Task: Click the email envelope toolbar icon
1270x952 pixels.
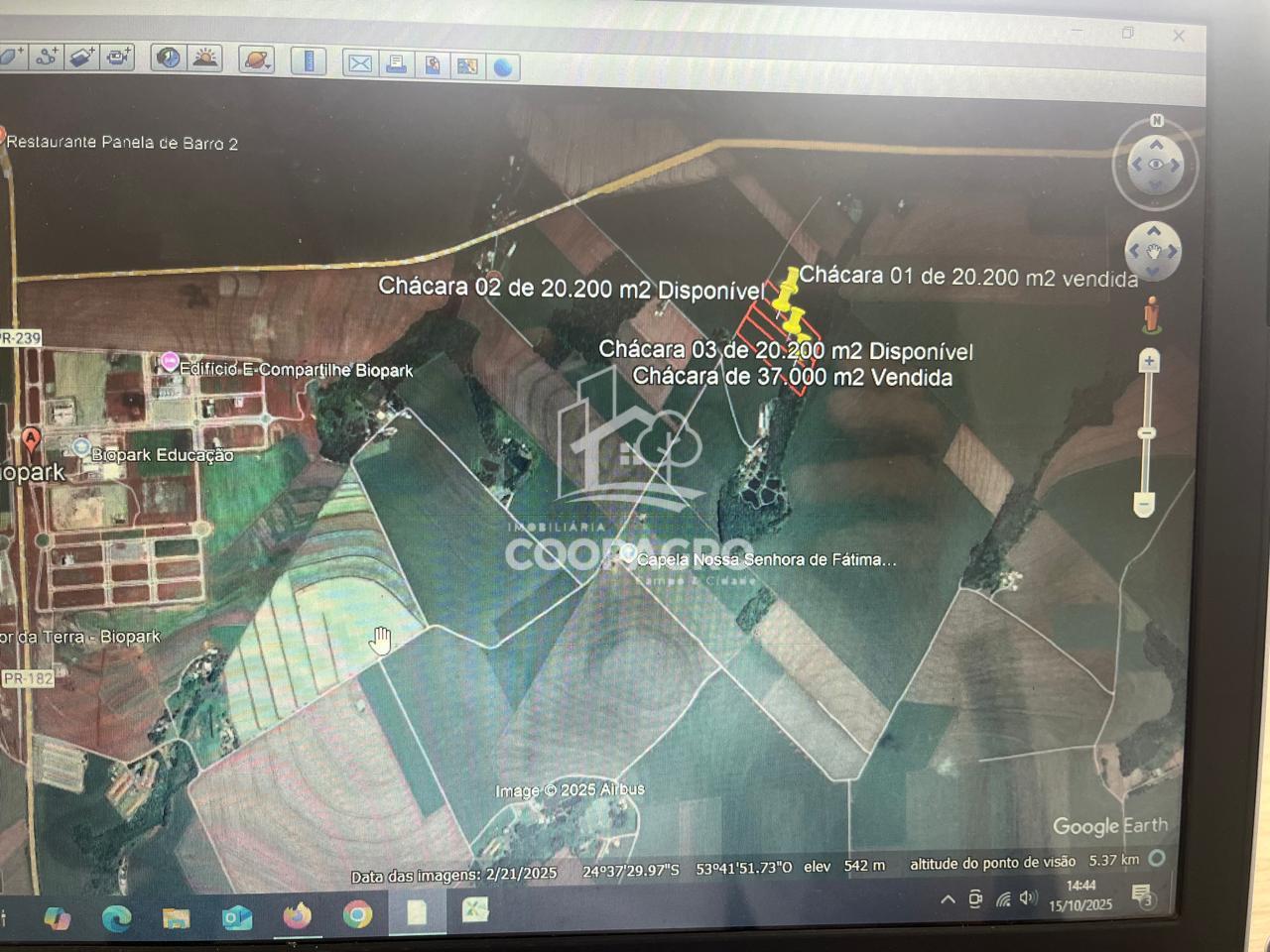Action: [x=359, y=63]
